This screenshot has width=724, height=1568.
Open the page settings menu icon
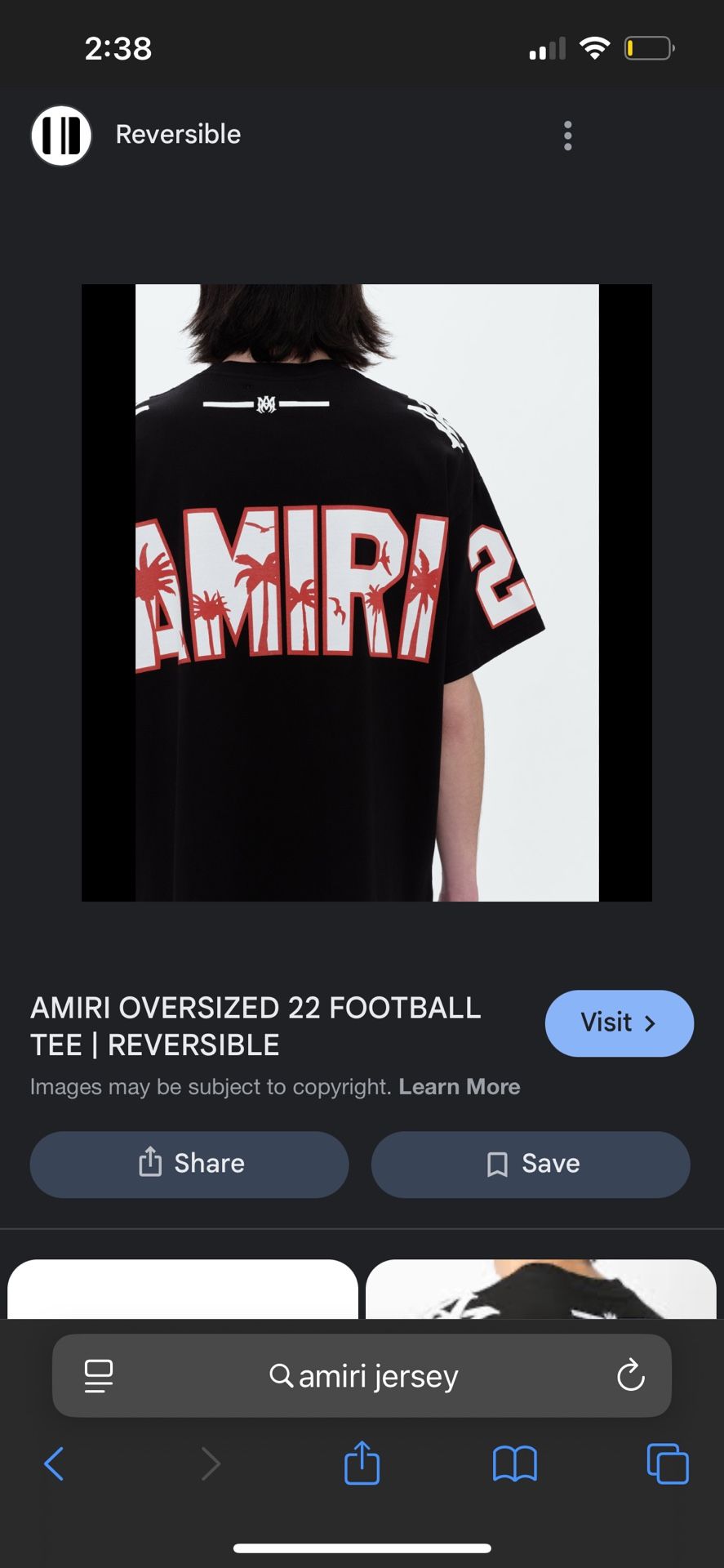point(99,1376)
